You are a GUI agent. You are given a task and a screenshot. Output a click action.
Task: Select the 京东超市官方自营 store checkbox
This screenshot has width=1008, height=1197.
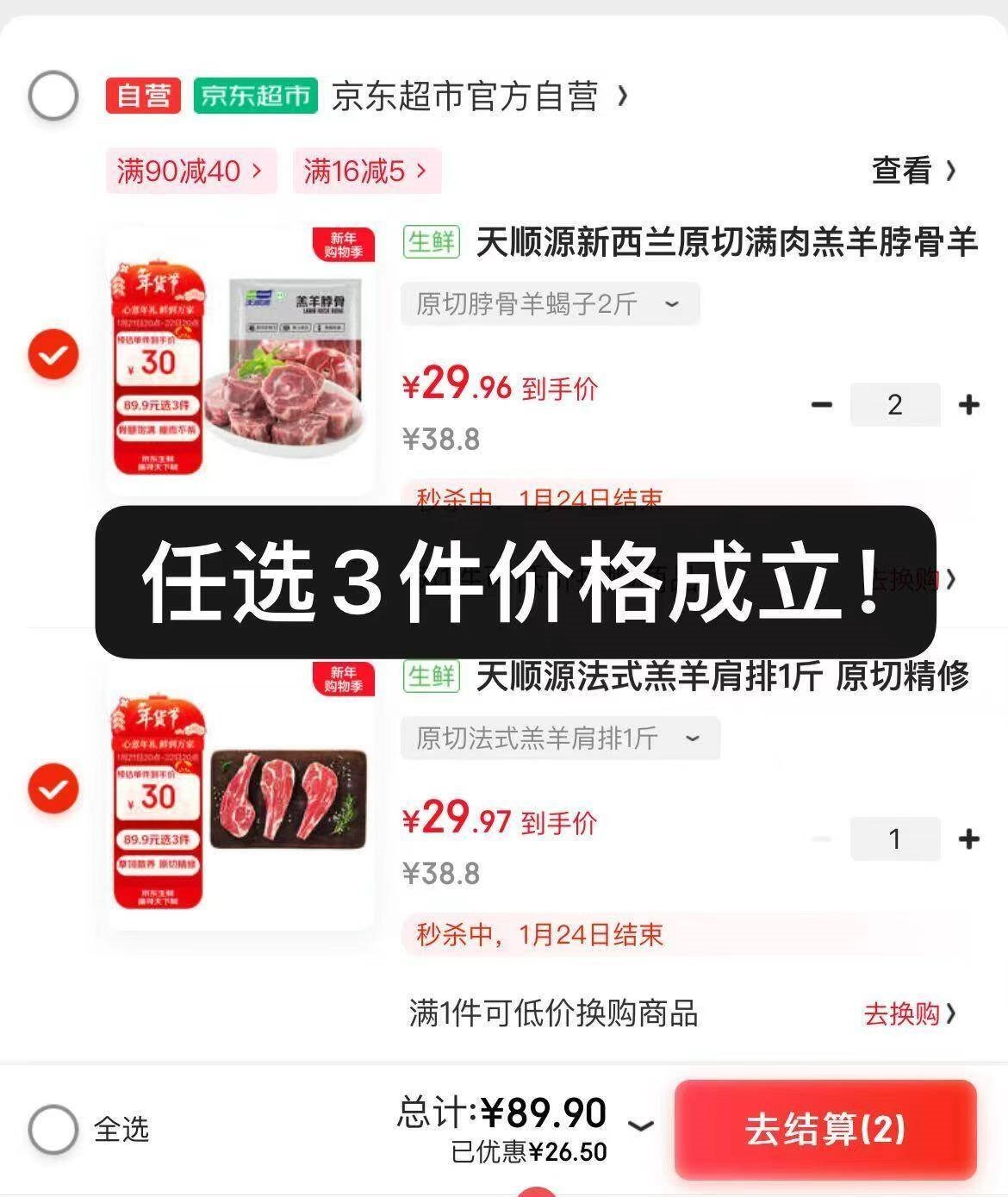(53, 95)
